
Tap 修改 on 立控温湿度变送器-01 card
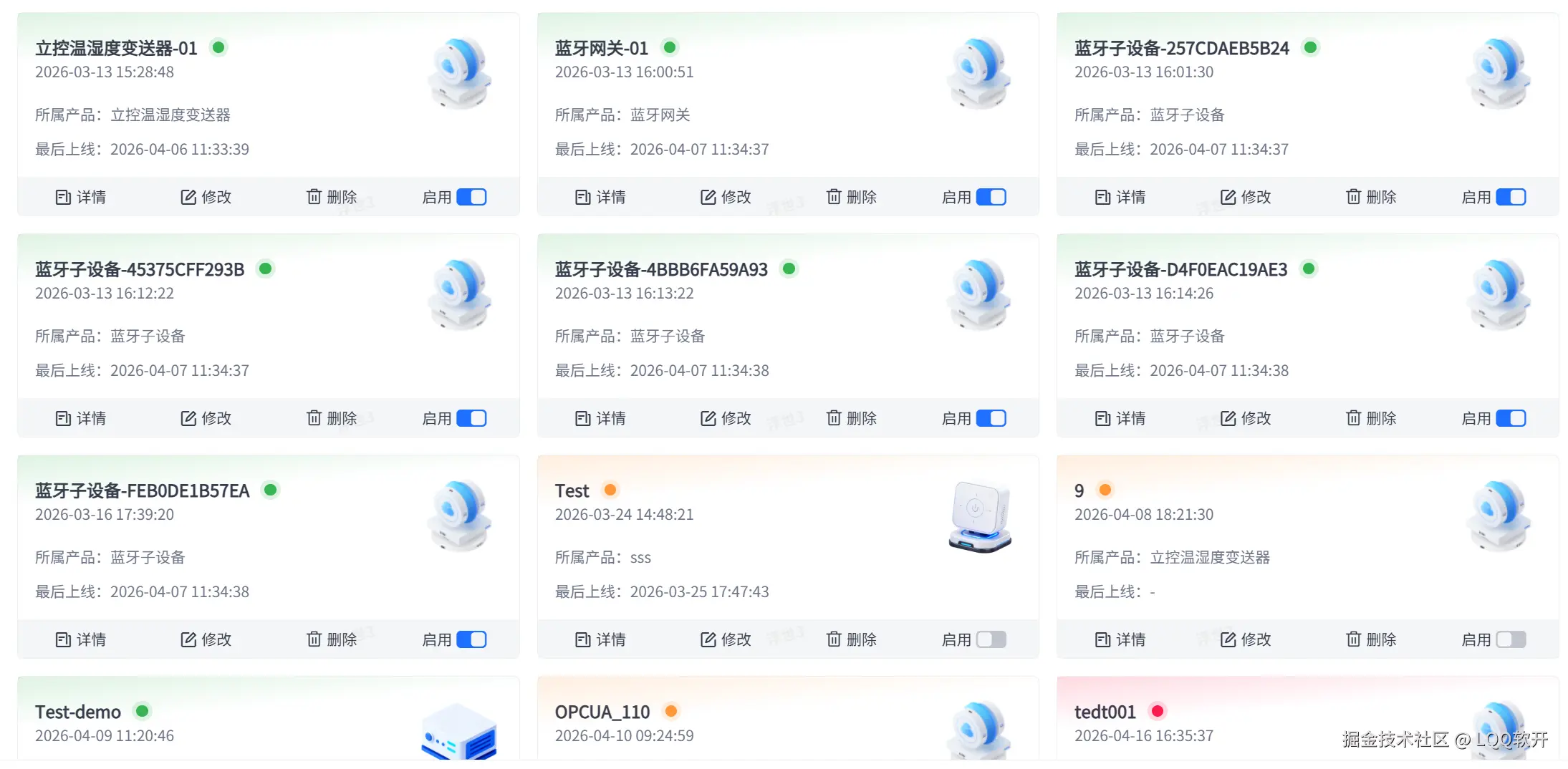(206, 197)
